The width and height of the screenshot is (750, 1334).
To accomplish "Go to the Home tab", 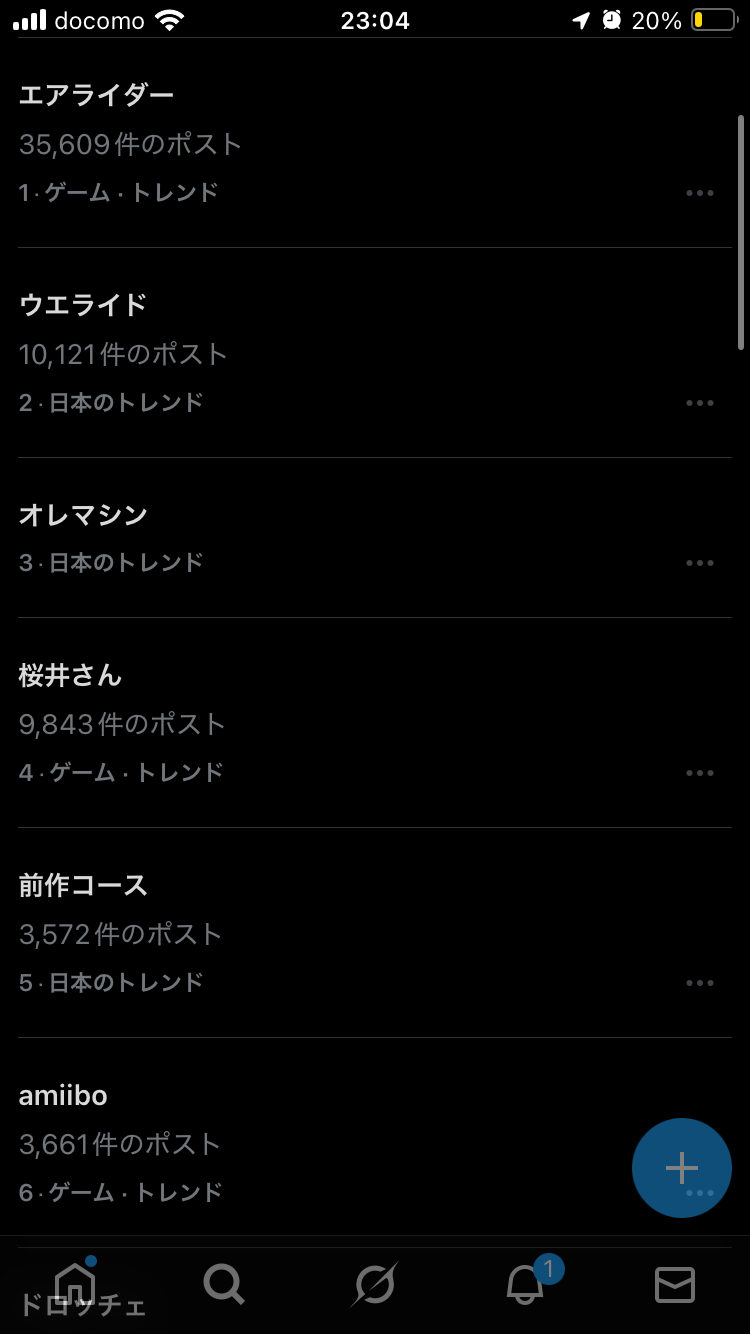I will coord(75,1284).
